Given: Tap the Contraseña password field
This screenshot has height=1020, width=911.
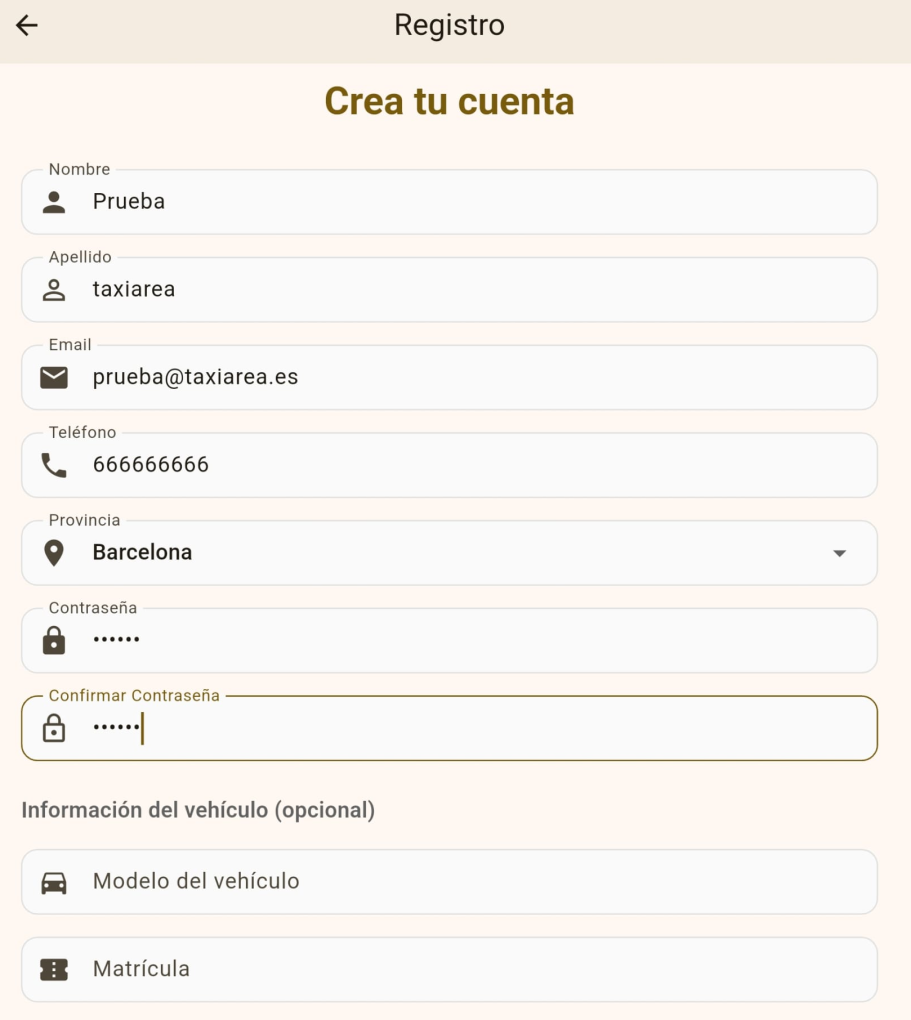Looking at the screenshot, I should pyautogui.click(x=450, y=641).
